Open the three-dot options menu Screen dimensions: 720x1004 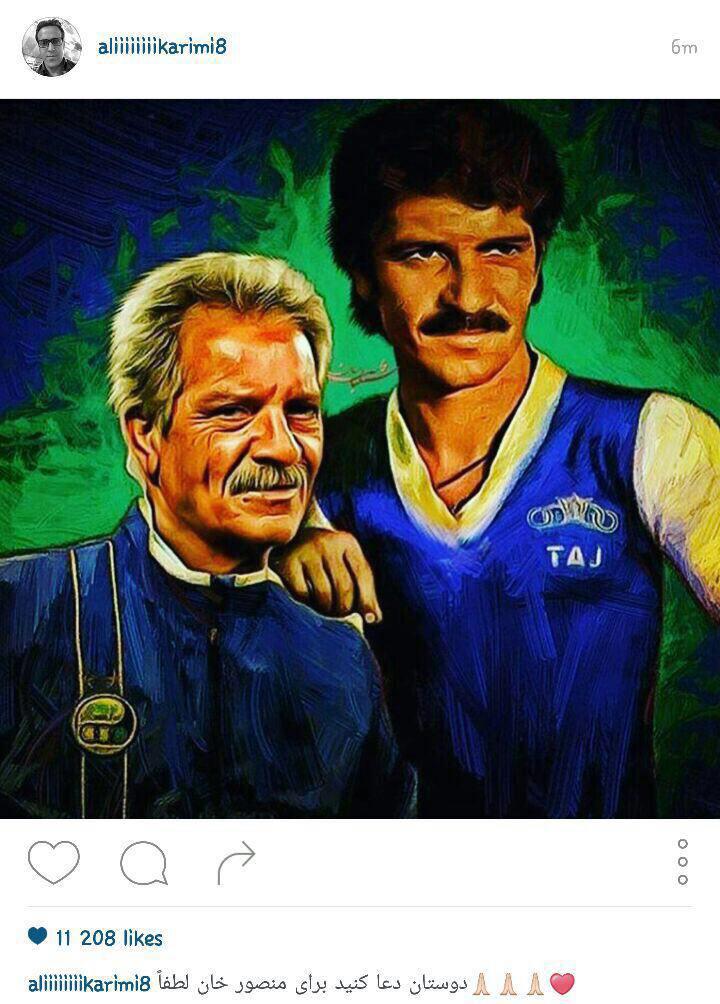pyautogui.click(x=683, y=862)
